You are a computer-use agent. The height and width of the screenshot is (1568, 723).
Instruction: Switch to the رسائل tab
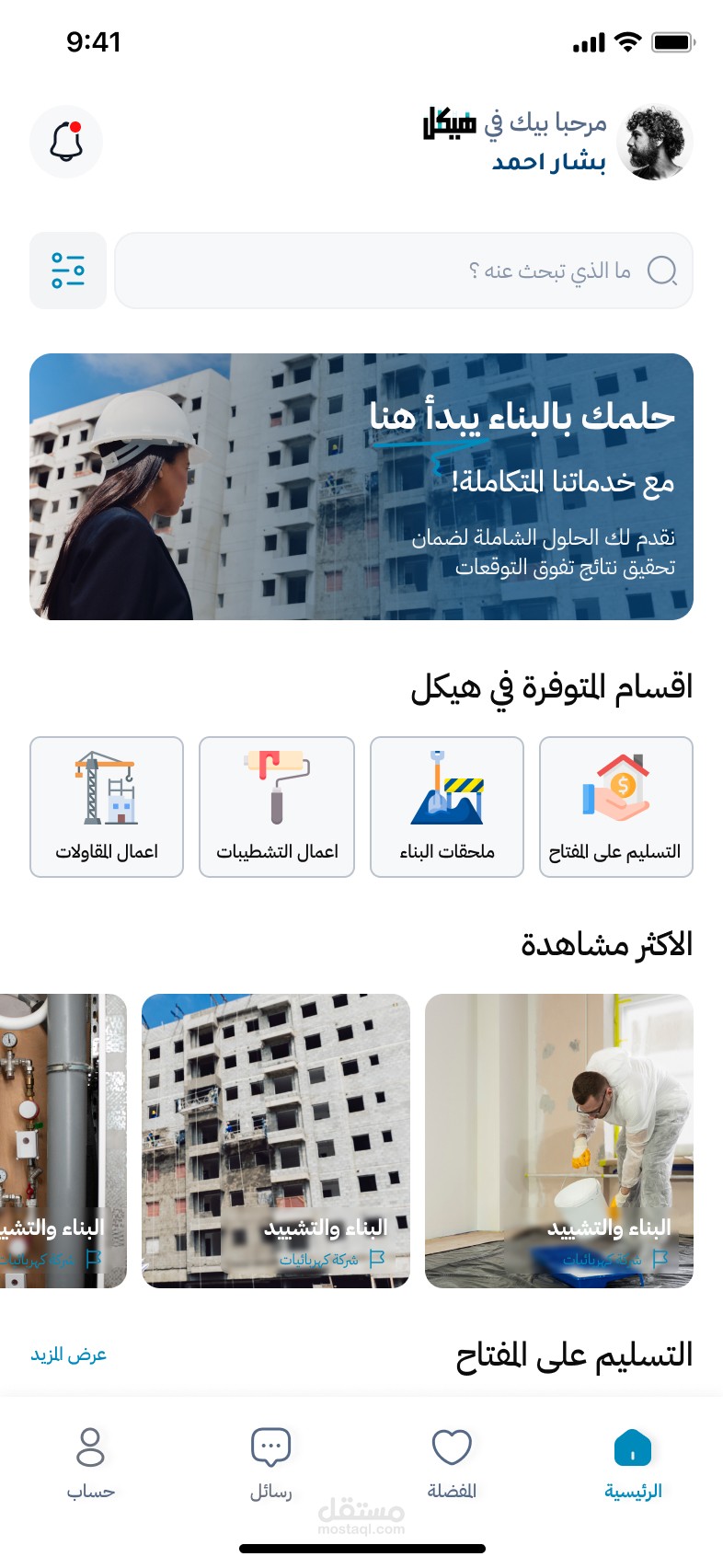(x=271, y=1464)
